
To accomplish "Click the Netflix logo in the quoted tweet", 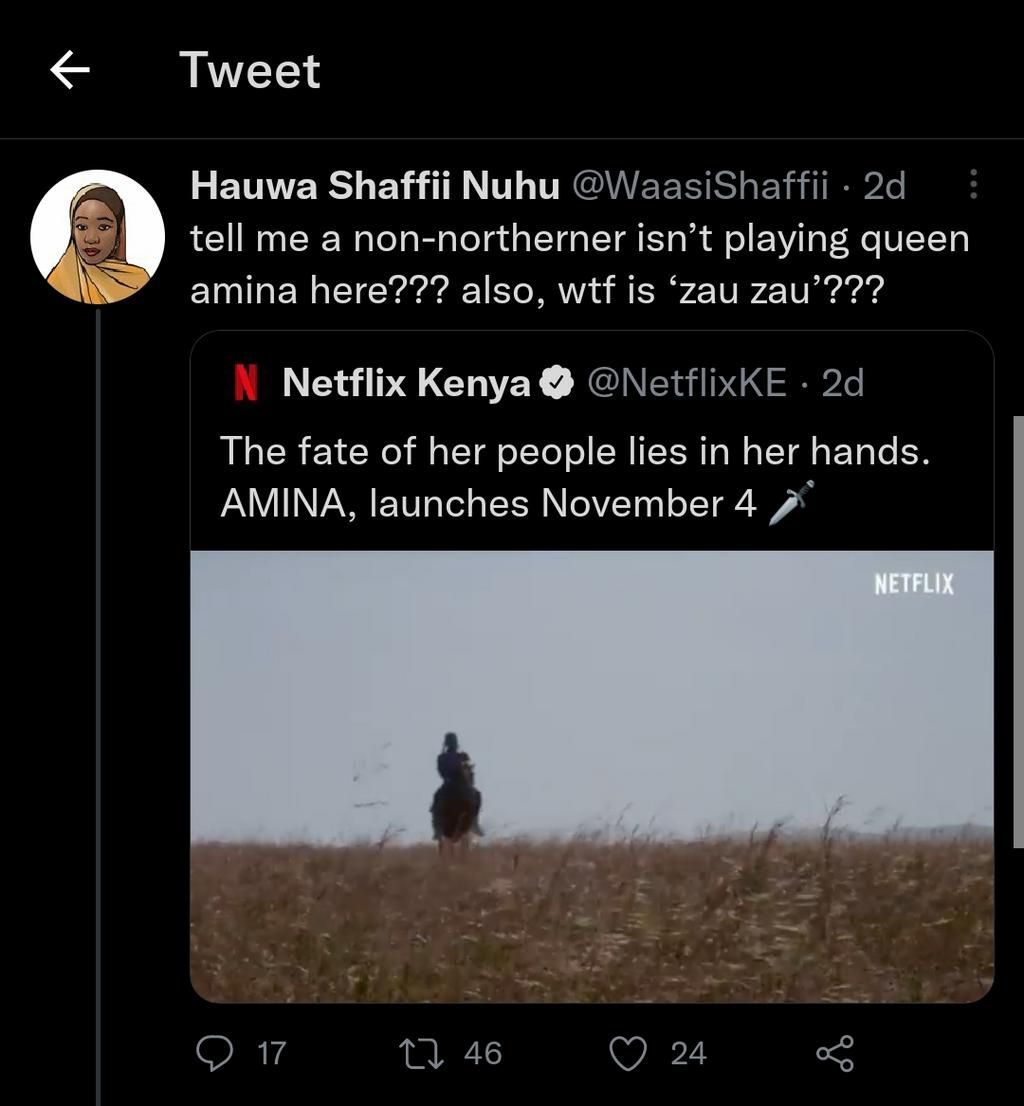I will point(247,381).
